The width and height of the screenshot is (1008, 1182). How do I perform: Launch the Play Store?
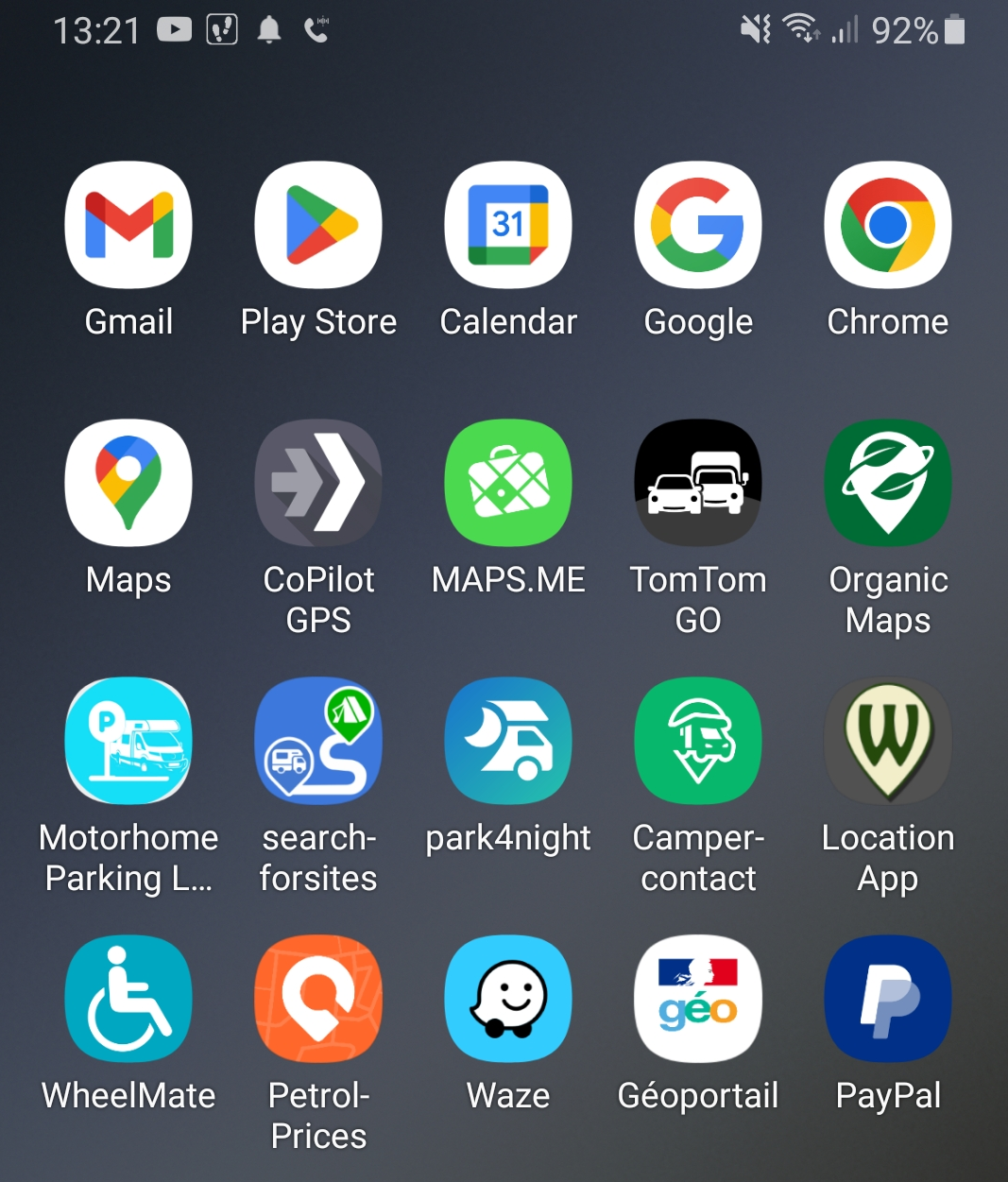318,225
